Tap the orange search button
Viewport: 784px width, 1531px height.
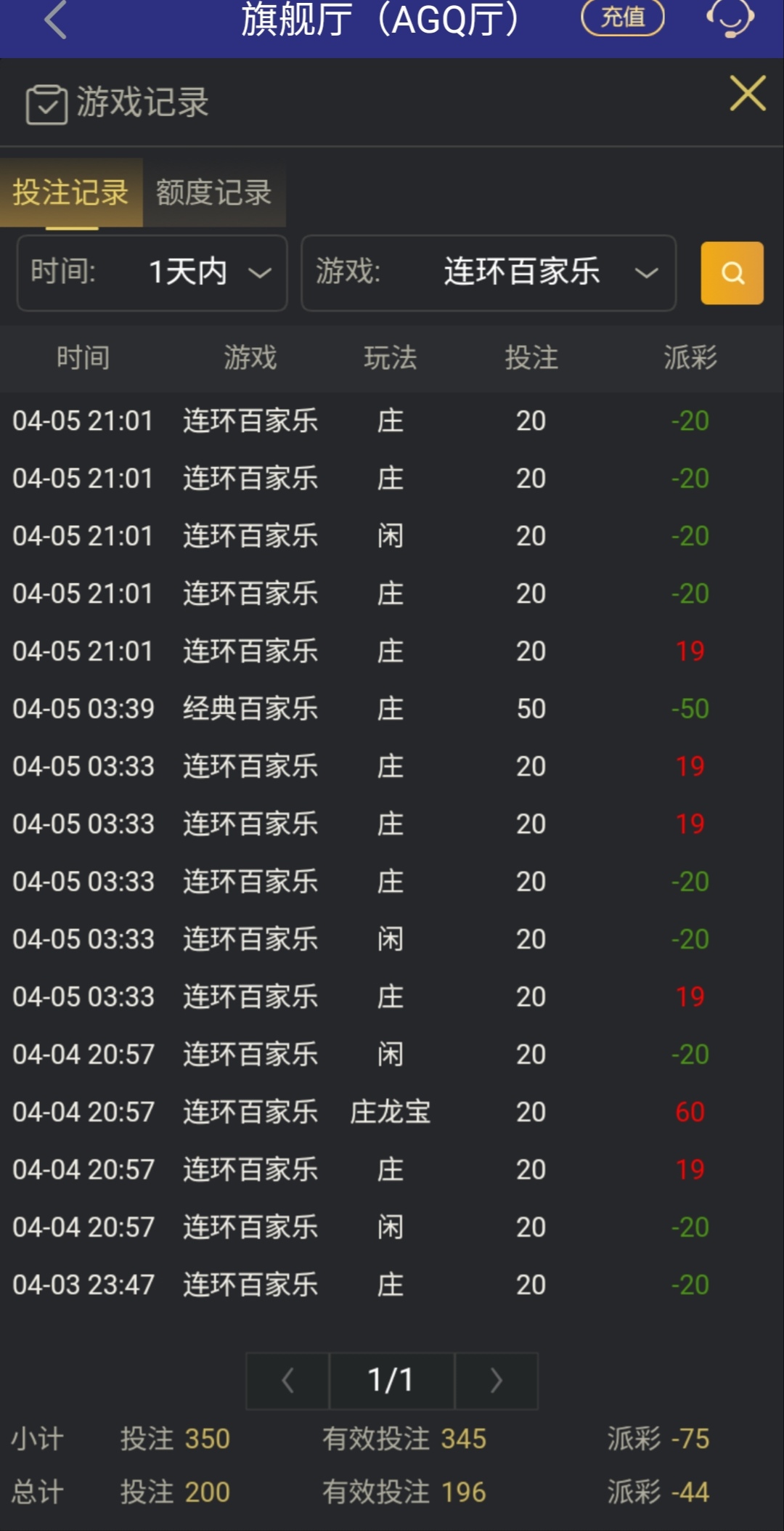[x=732, y=273]
